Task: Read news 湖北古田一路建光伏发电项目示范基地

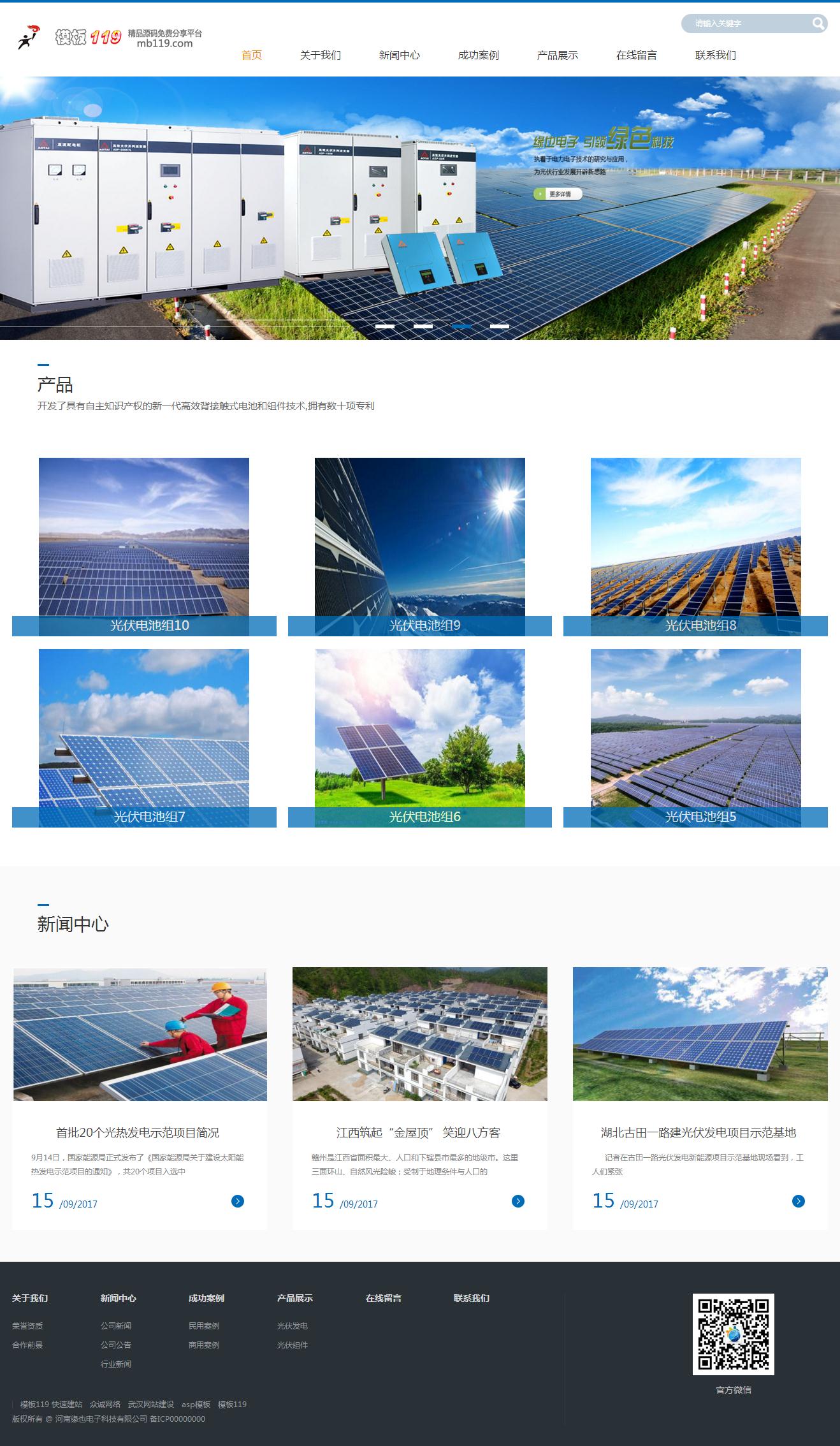Action: 699,1132
